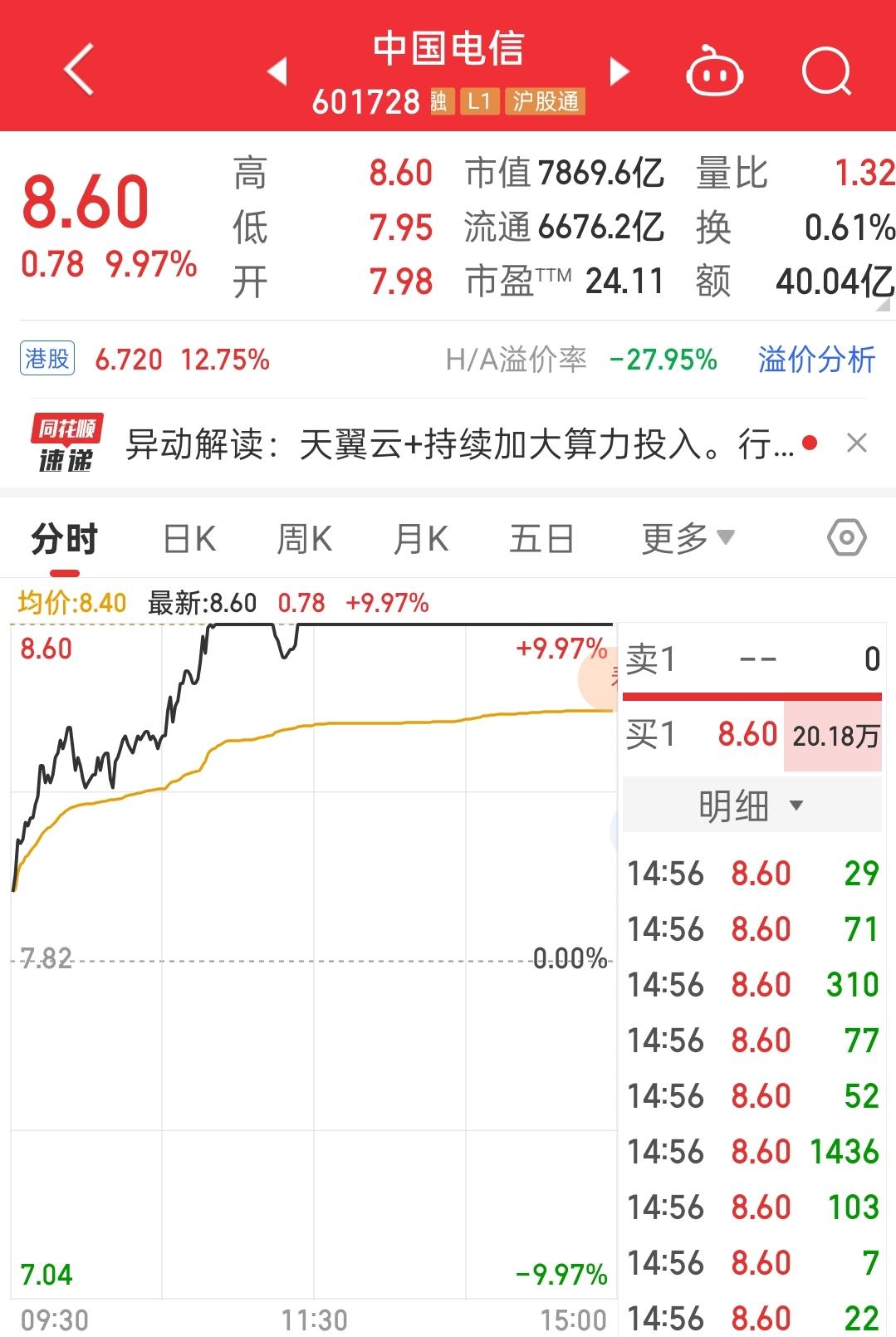Dismiss the 异动解读 news banner
The image size is (896, 1337).
click(x=856, y=443)
